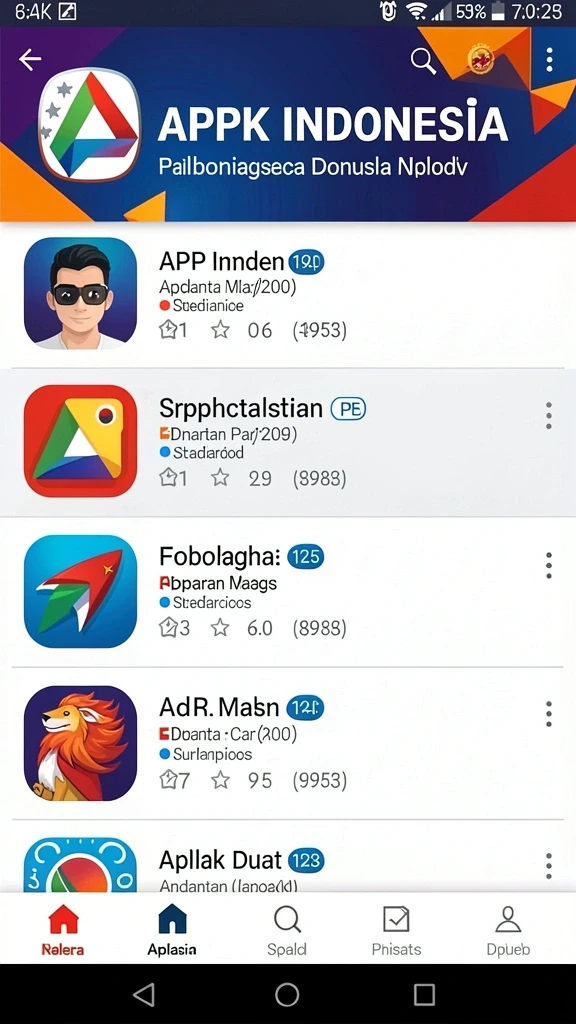Image resolution: width=576 pixels, height=1024 pixels.
Task: Open the header overflow menu
Action: pos(549,60)
